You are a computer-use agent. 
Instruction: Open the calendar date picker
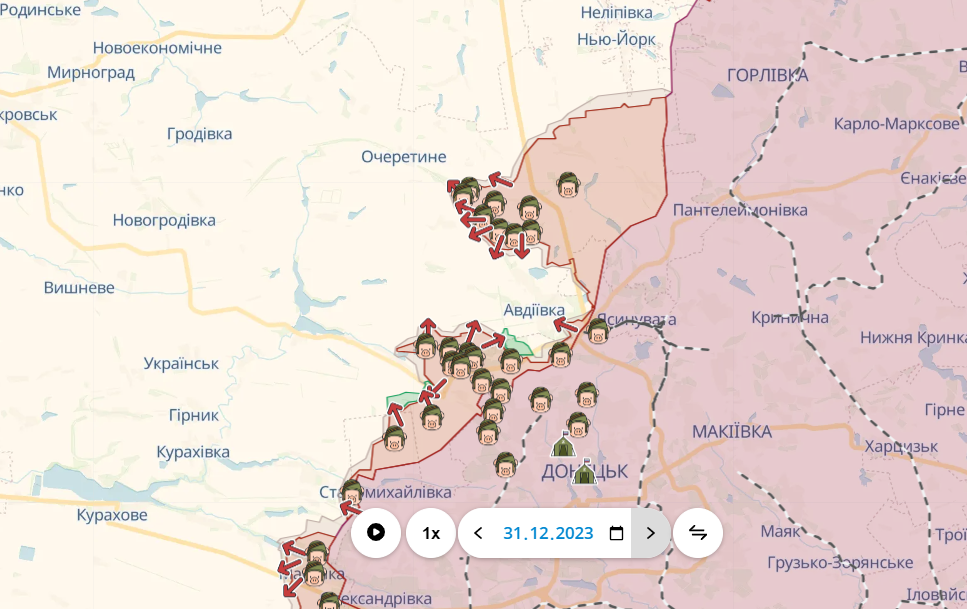tap(616, 533)
